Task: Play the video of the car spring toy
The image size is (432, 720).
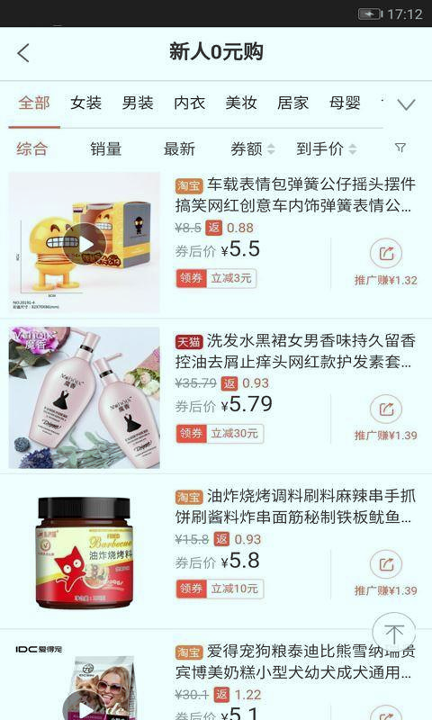Action: 84,244
